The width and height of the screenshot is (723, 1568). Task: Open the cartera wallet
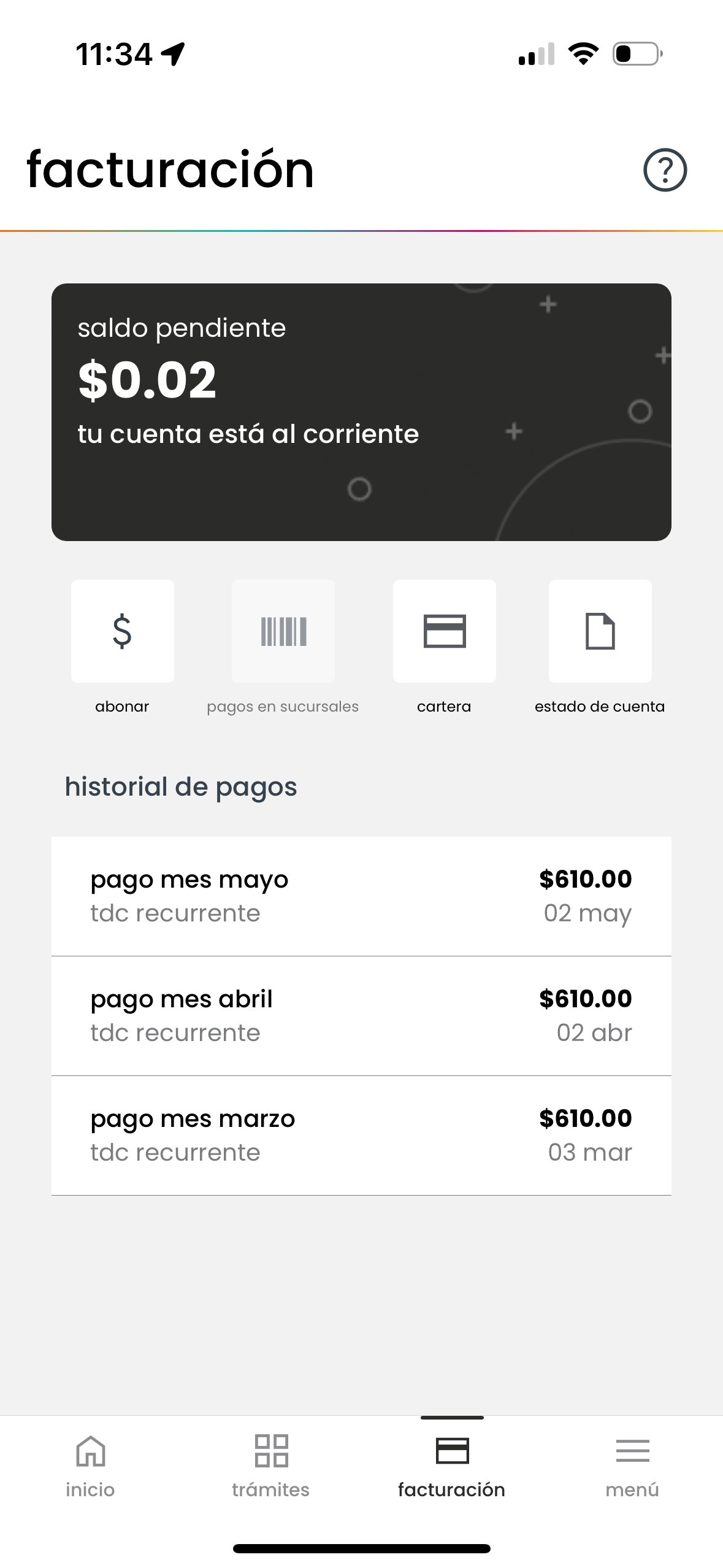pyautogui.click(x=444, y=632)
